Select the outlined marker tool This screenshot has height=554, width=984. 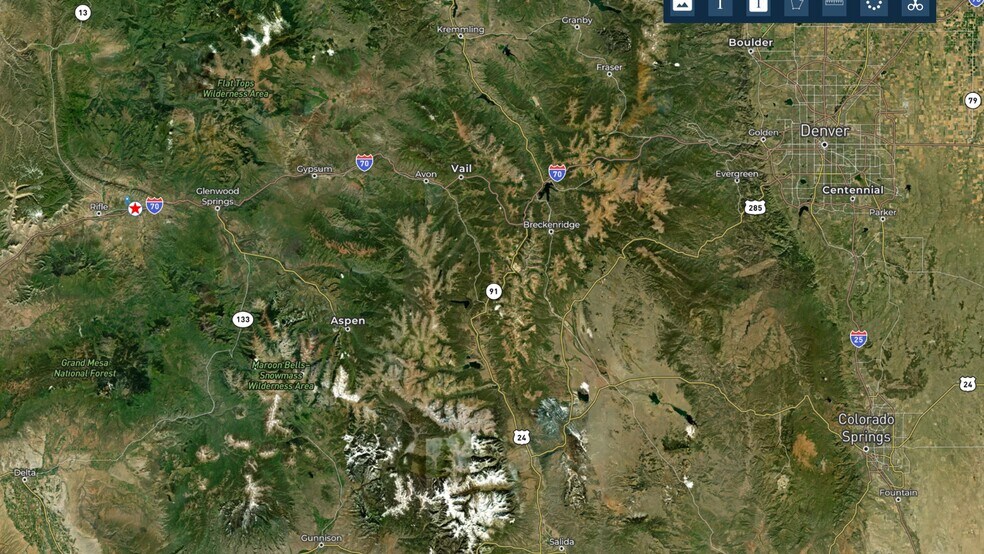coord(719,6)
